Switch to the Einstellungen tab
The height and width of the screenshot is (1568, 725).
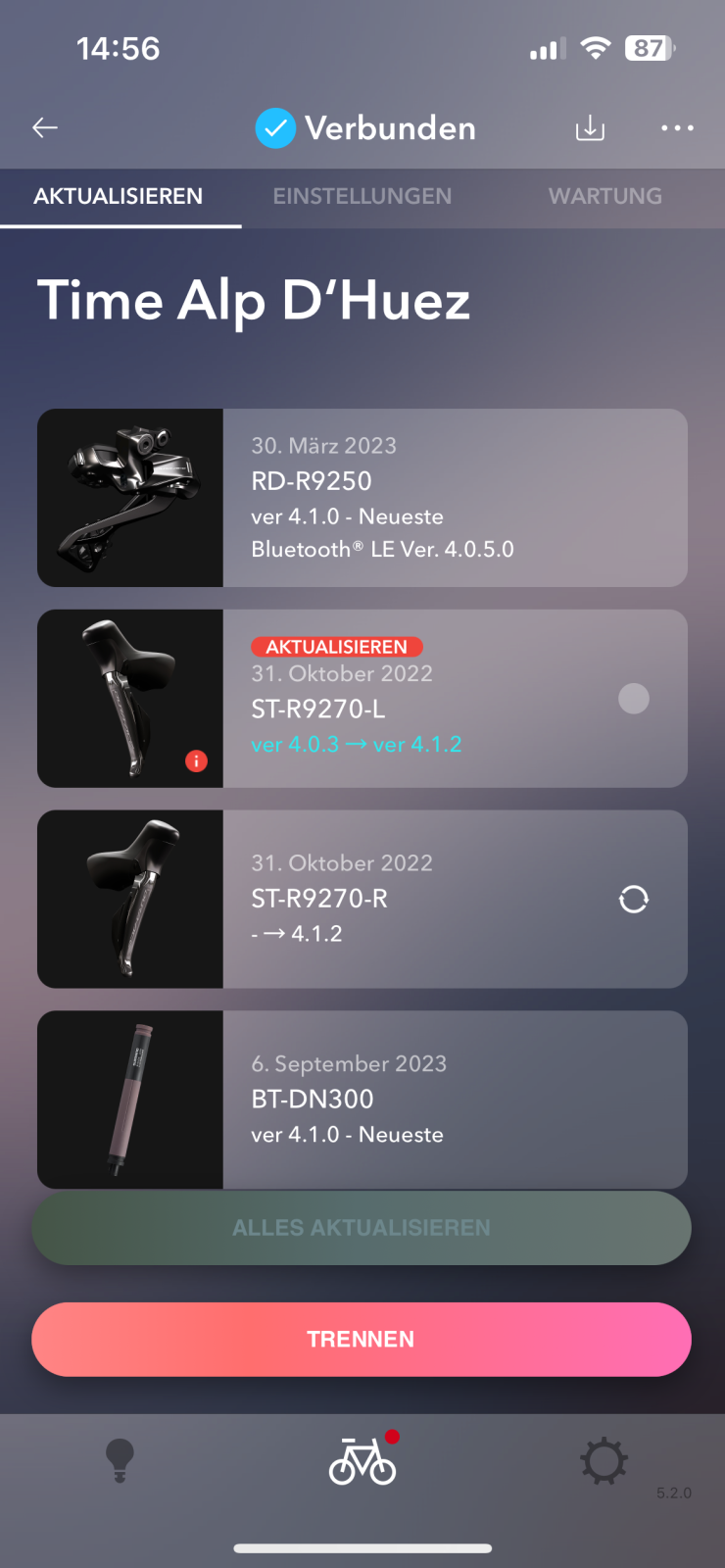362,196
